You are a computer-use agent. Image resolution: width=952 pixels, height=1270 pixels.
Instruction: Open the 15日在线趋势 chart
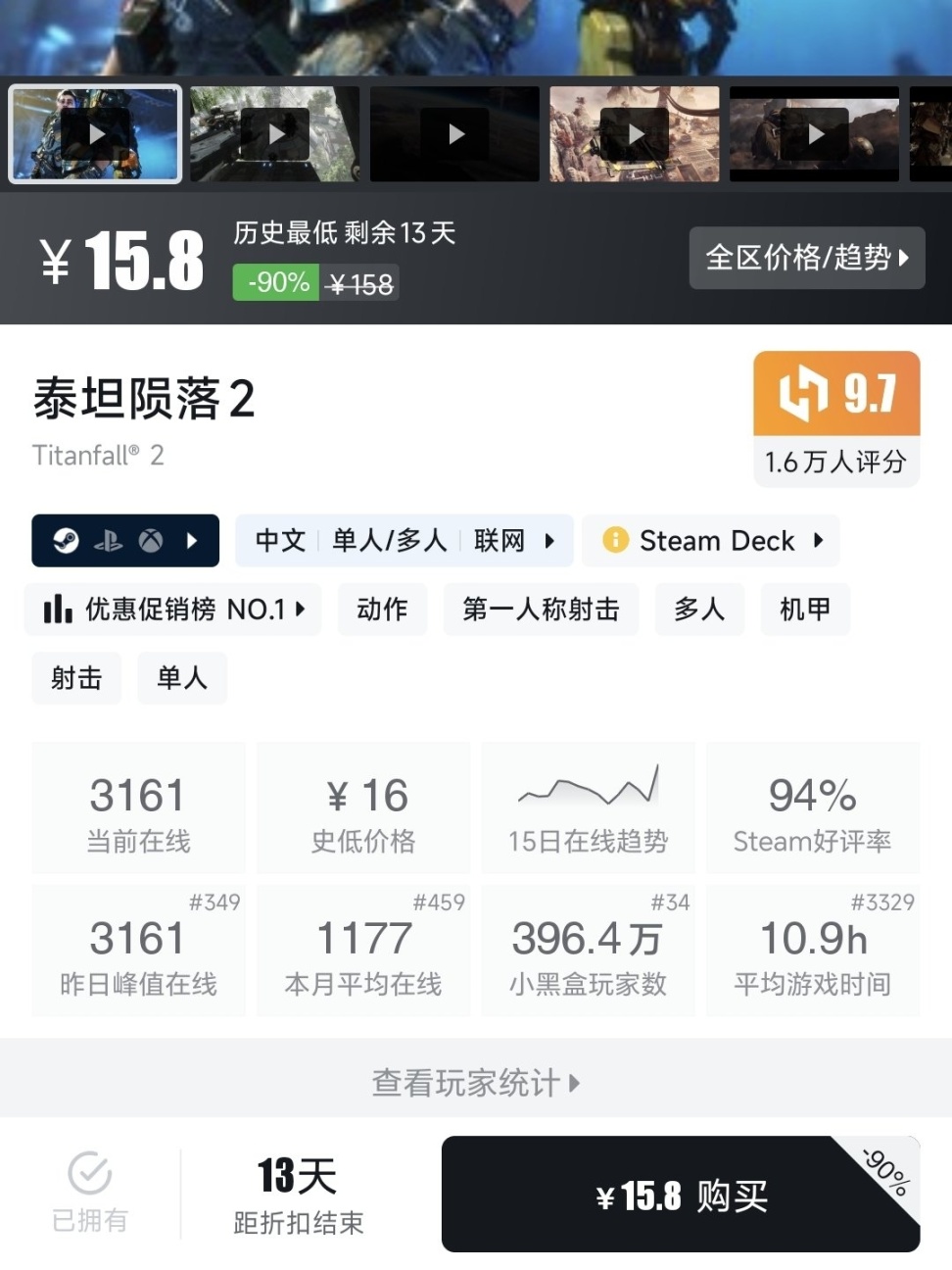(588, 807)
